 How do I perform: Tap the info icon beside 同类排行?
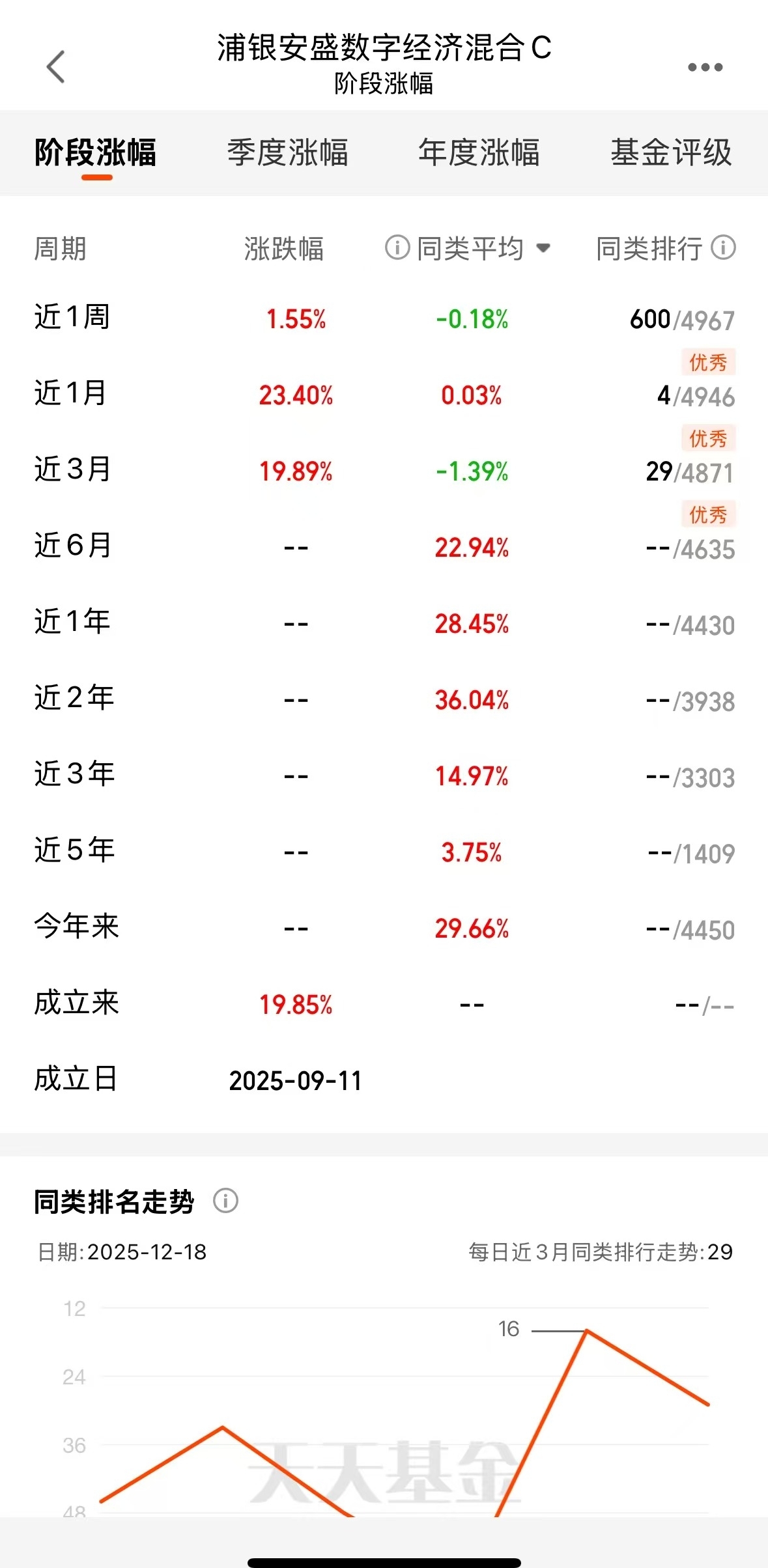pyautogui.click(x=723, y=247)
